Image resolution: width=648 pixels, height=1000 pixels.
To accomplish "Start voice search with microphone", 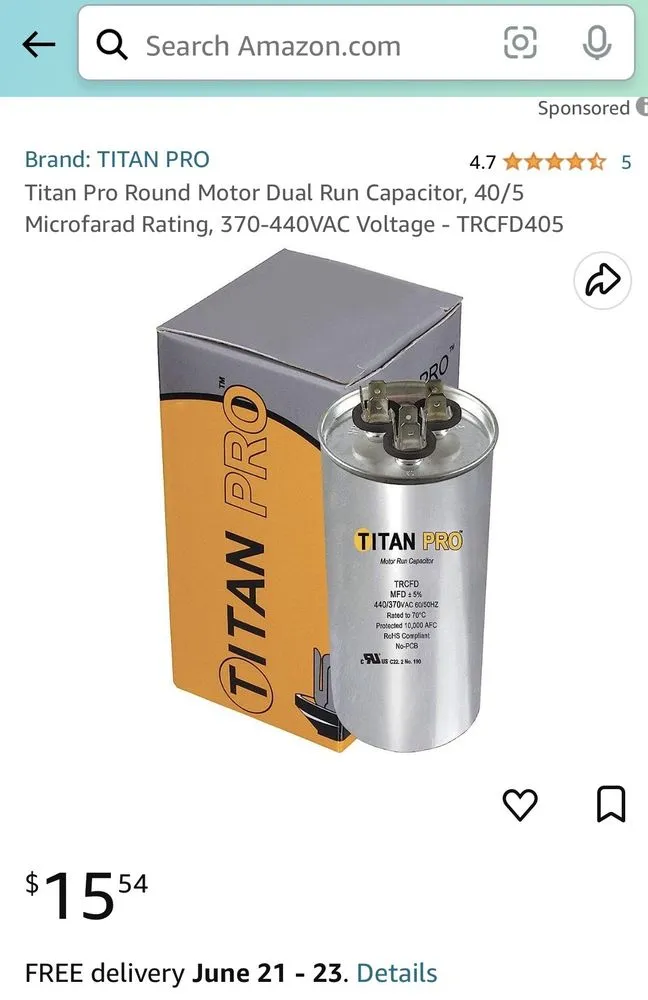I will (x=597, y=43).
